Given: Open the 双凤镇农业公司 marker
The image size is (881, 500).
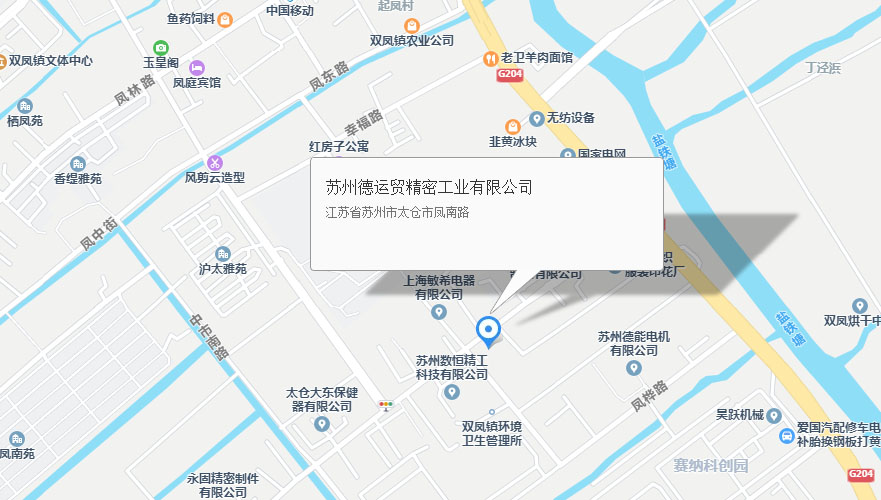Looking at the screenshot, I should click(x=412, y=25).
